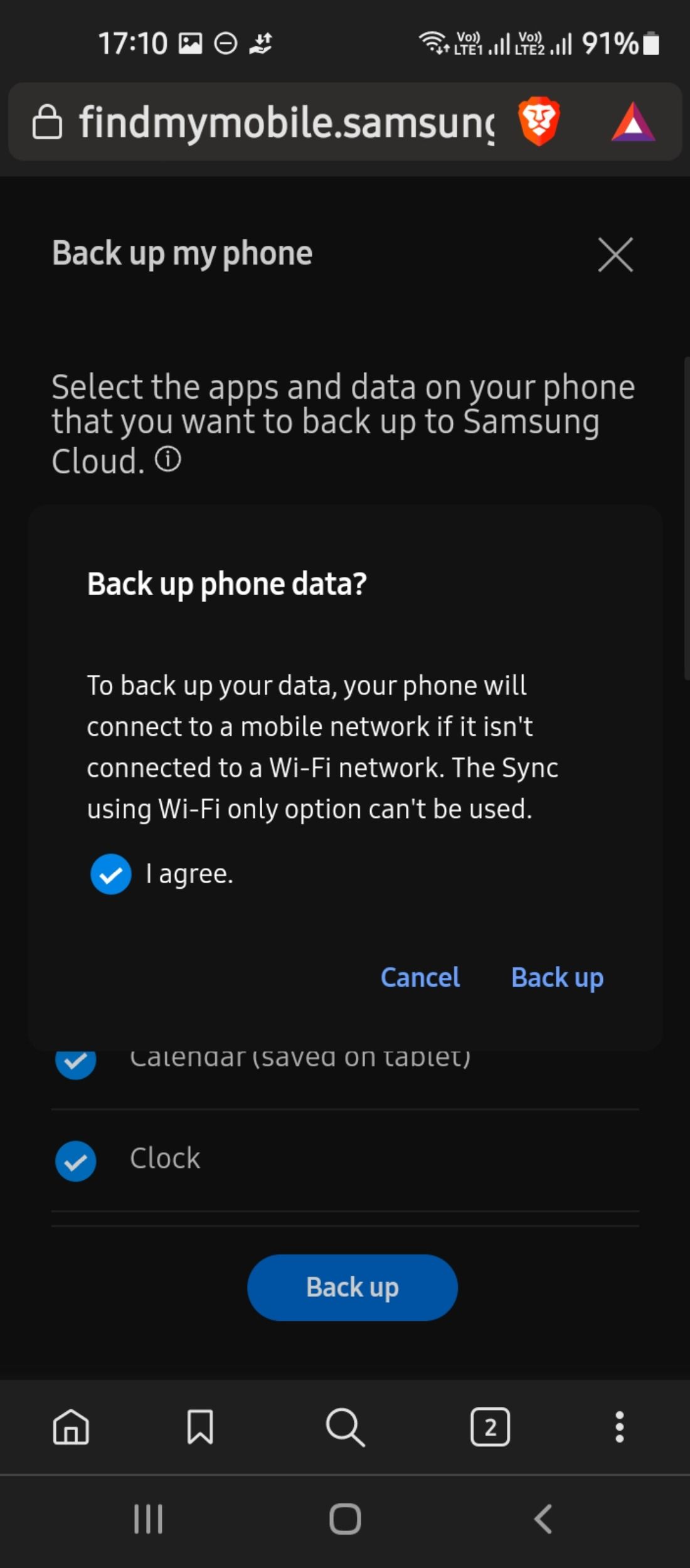
Task: Uncheck the I agree checkbox
Action: (x=111, y=874)
